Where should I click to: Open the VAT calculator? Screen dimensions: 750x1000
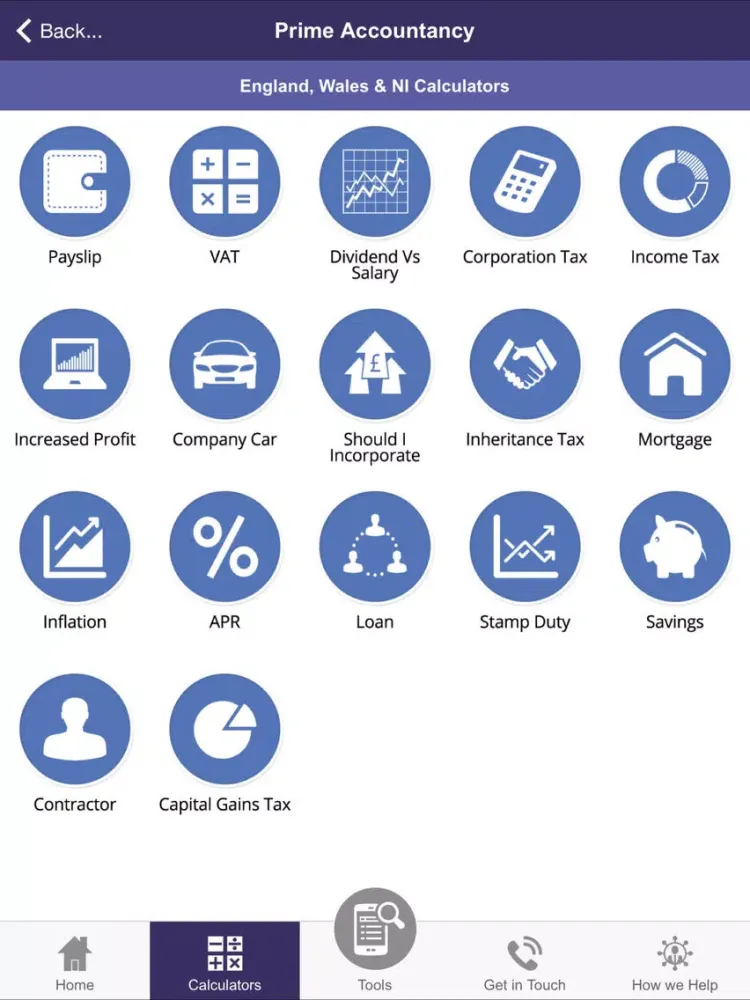point(225,182)
